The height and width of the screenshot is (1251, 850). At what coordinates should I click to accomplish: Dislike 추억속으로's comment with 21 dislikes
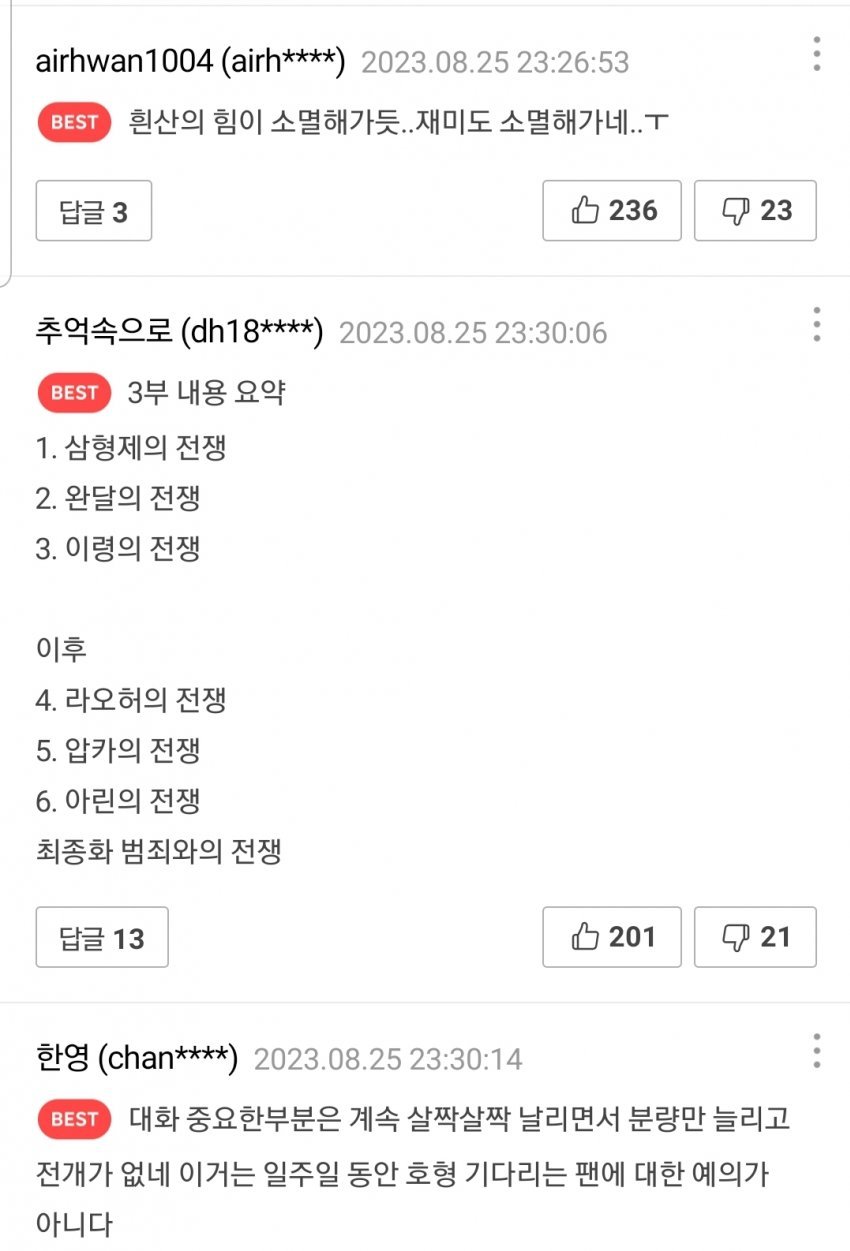click(755, 937)
